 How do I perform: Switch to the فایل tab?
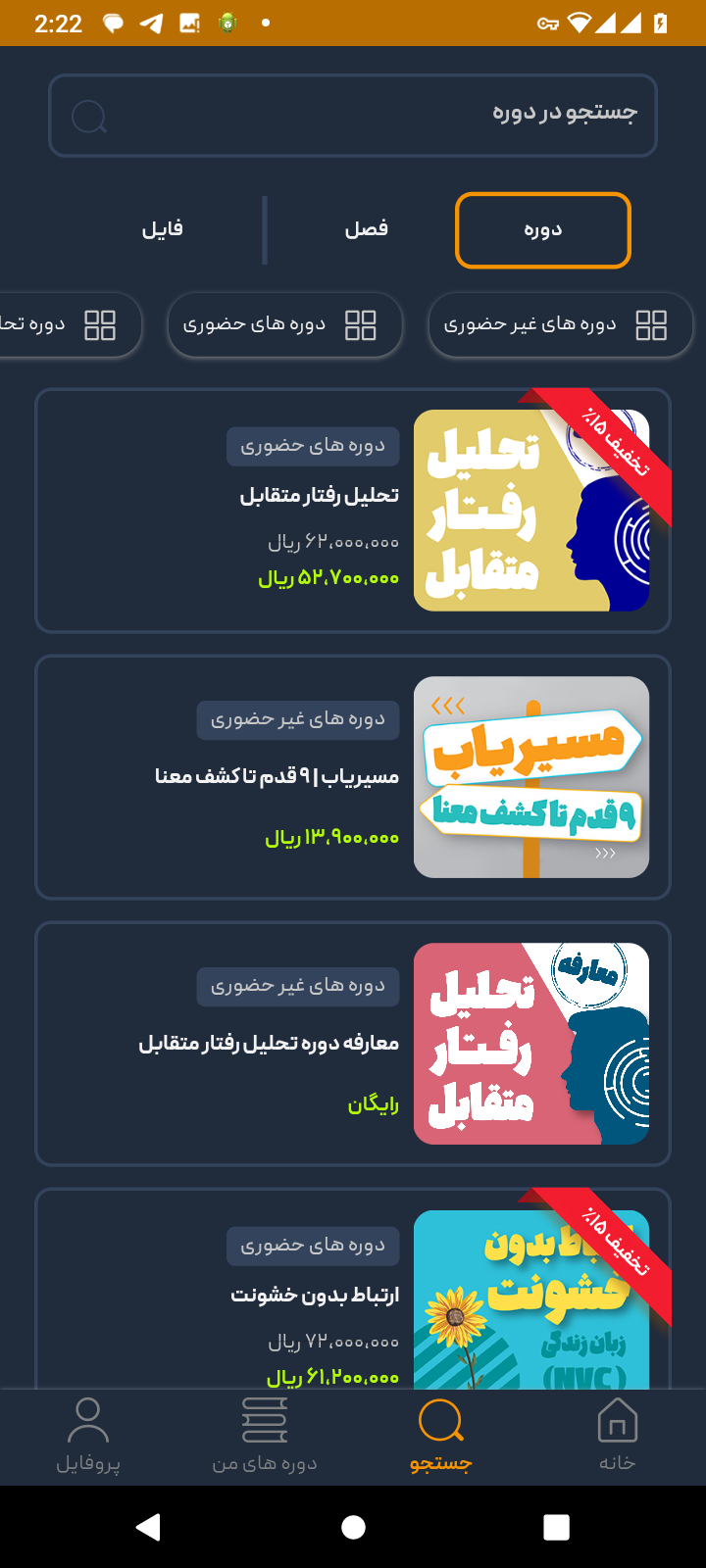pyautogui.click(x=163, y=230)
